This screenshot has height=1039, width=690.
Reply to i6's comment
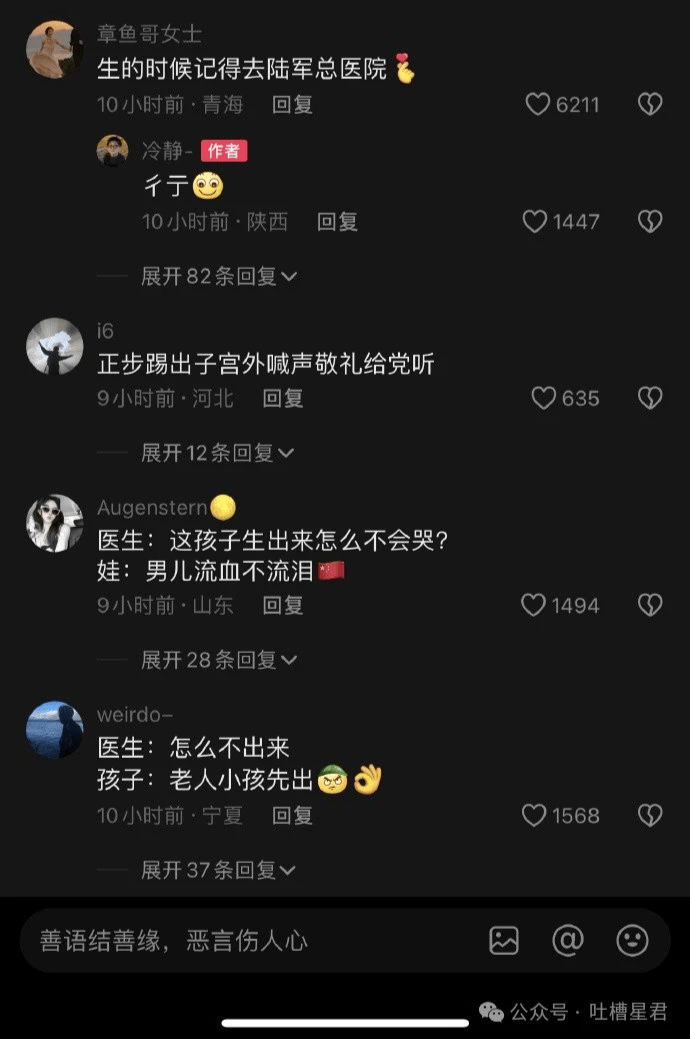pyautogui.click(x=283, y=398)
